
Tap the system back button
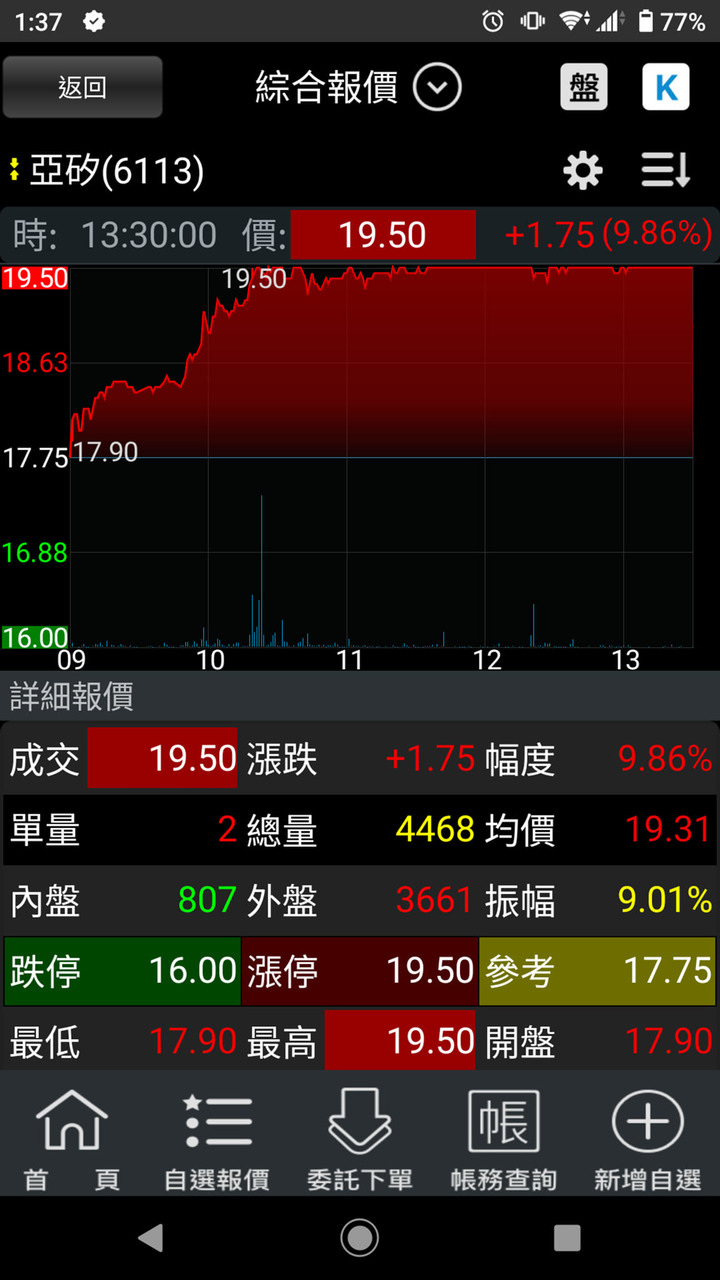point(151,1238)
